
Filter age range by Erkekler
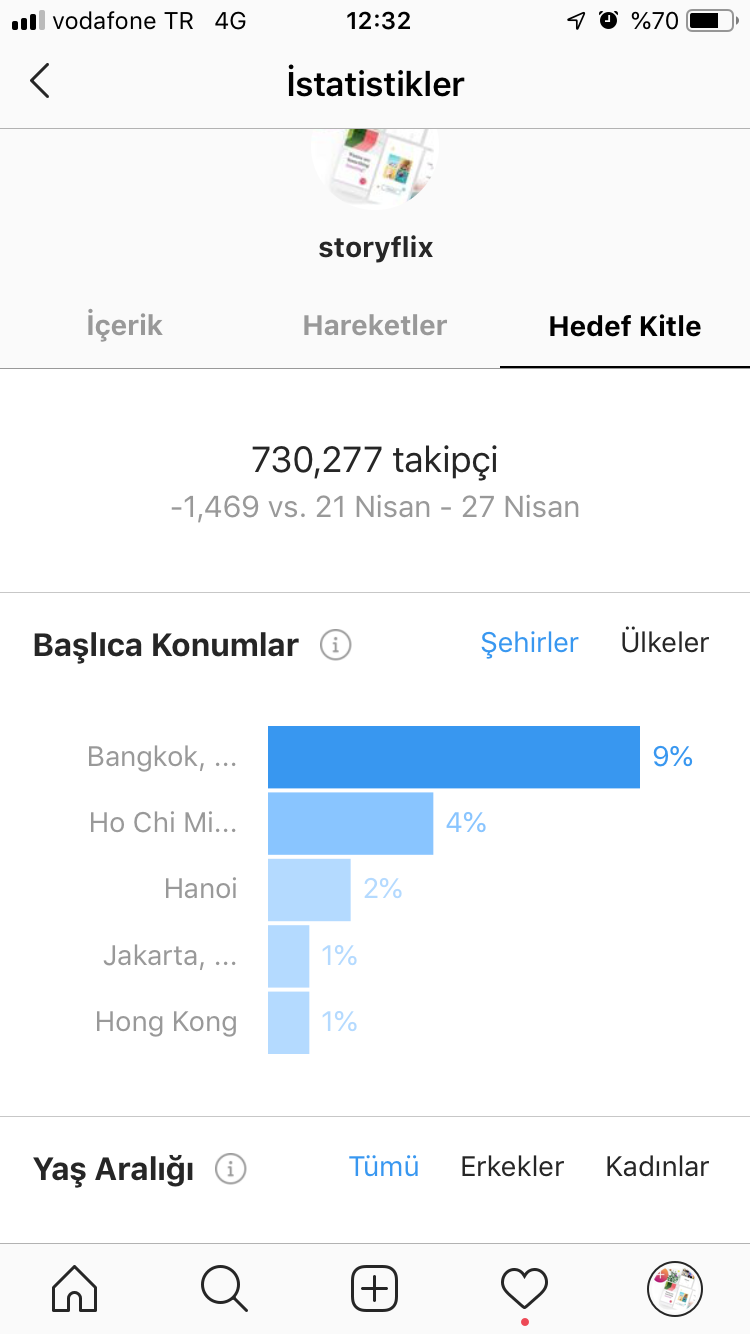coord(512,1167)
